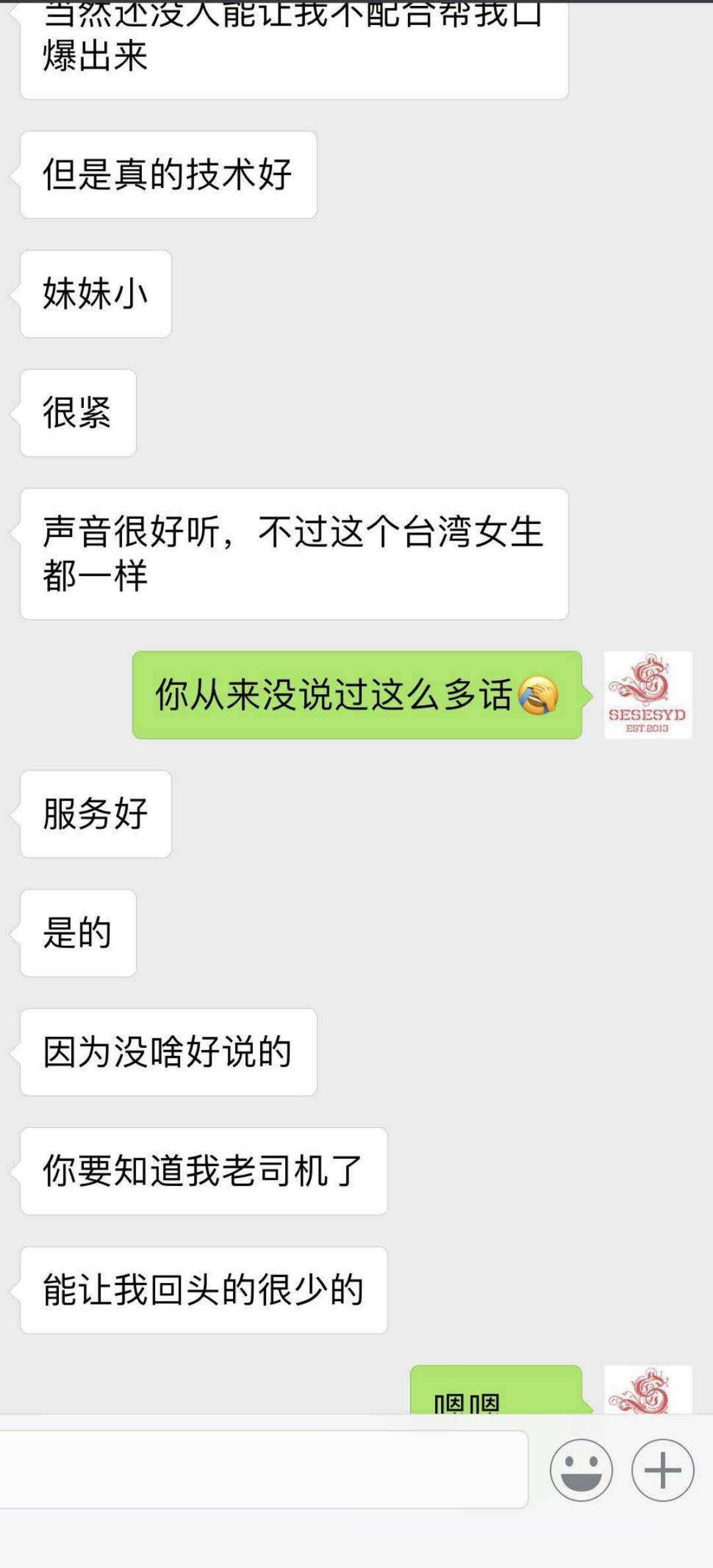
Task: Open the emoji picker
Action: [581, 1470]
